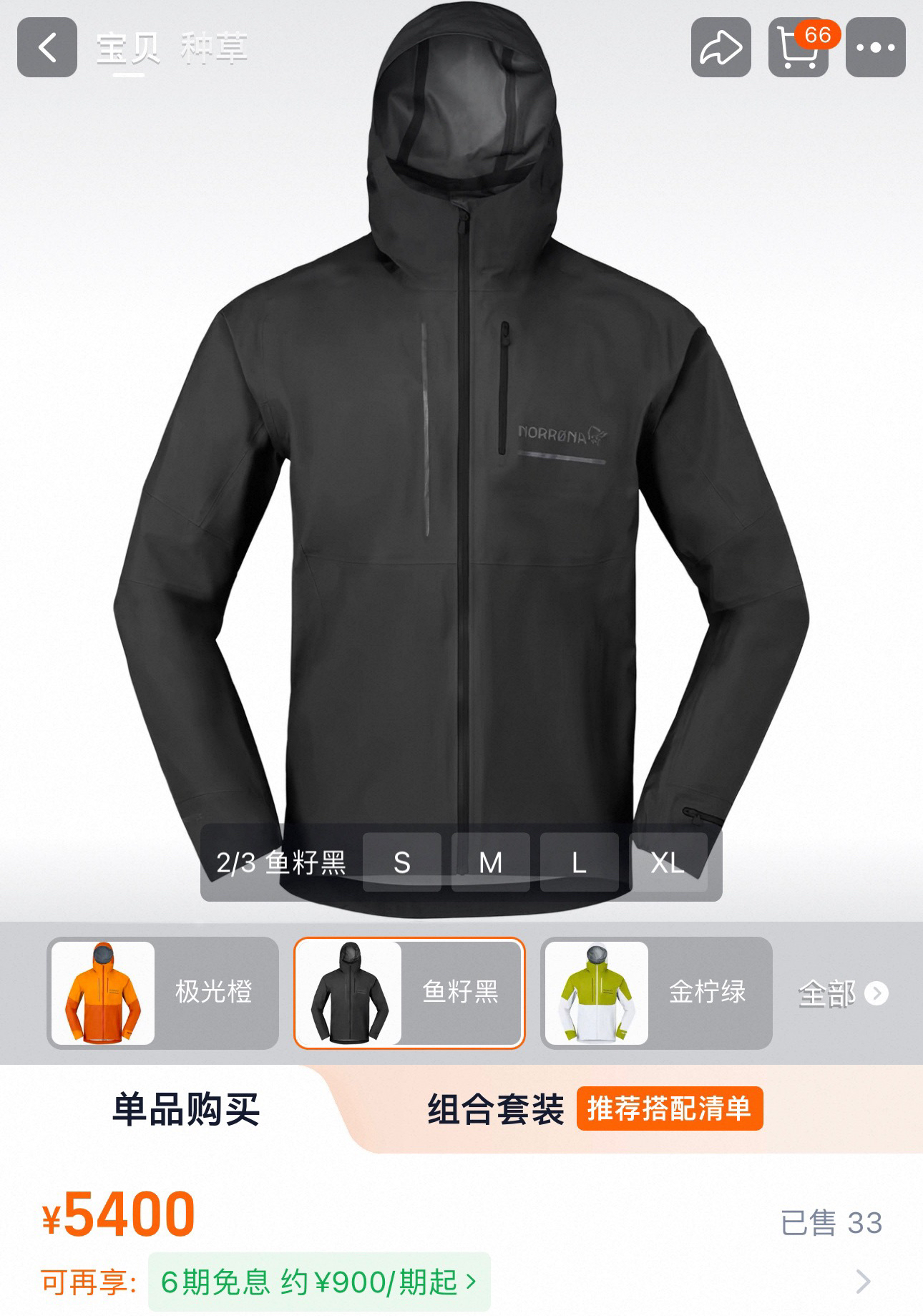Choose size L
923x1316 pixels.
pos(580,862)
